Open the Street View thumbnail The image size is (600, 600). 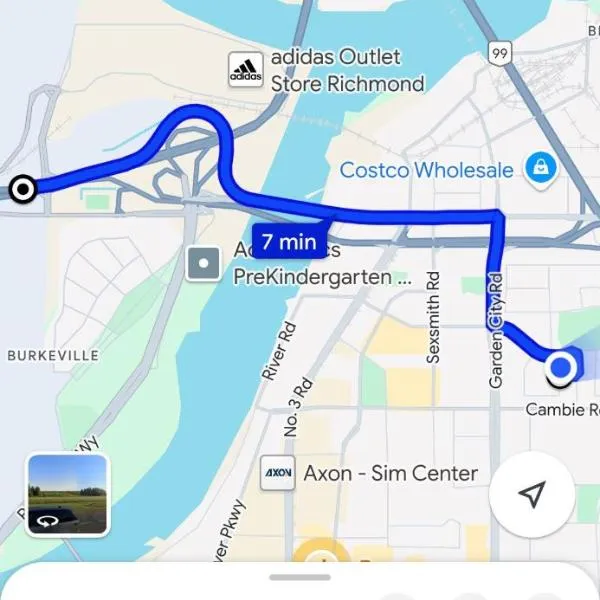(x=67, y=494)
